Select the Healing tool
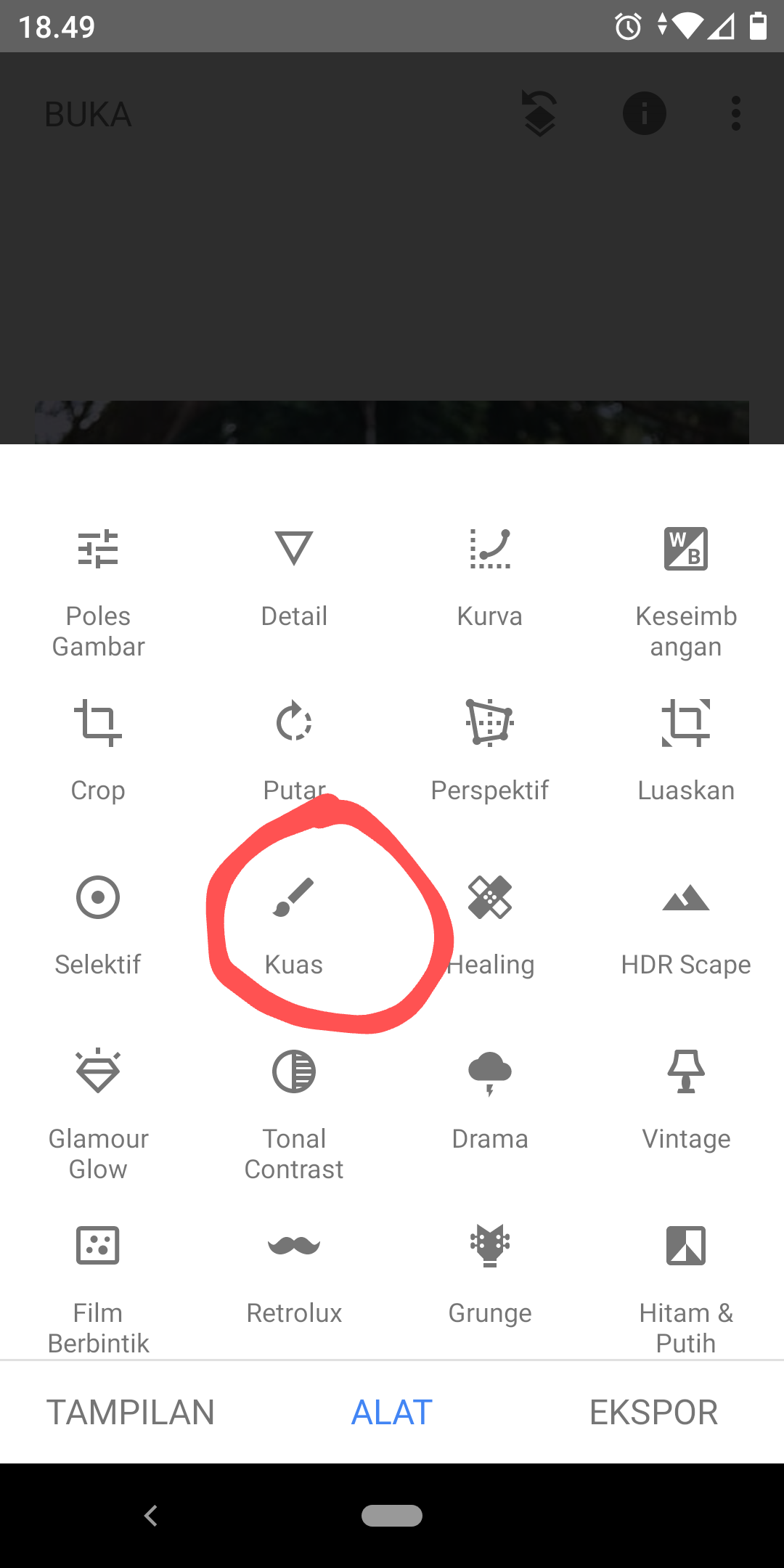The width and height of the screenshot is (784, 1568). click(x=490, y=927)
